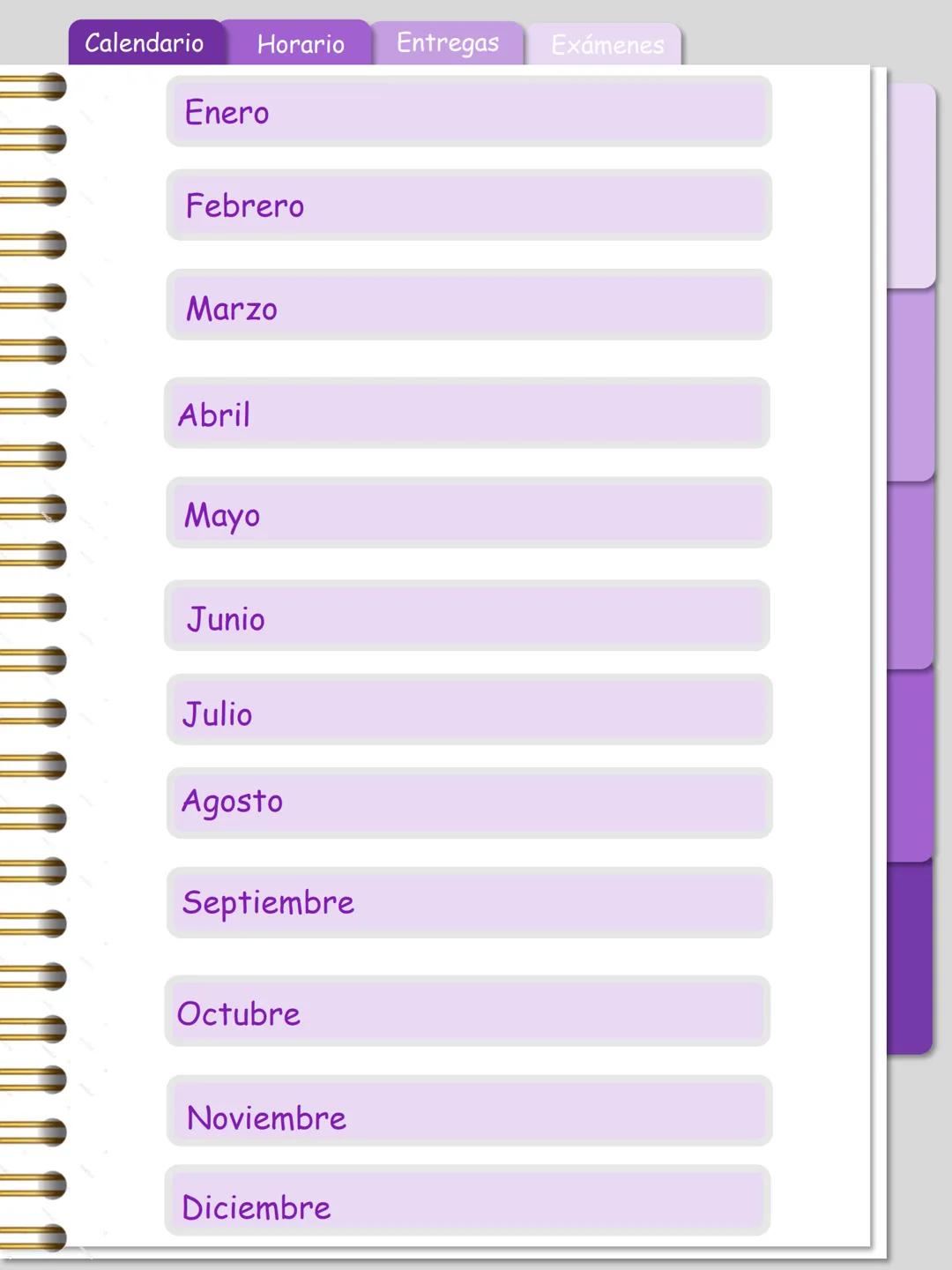The image size is (952, 1270).
Task: Click the Septiembre month button
Action: click(467, 901)
